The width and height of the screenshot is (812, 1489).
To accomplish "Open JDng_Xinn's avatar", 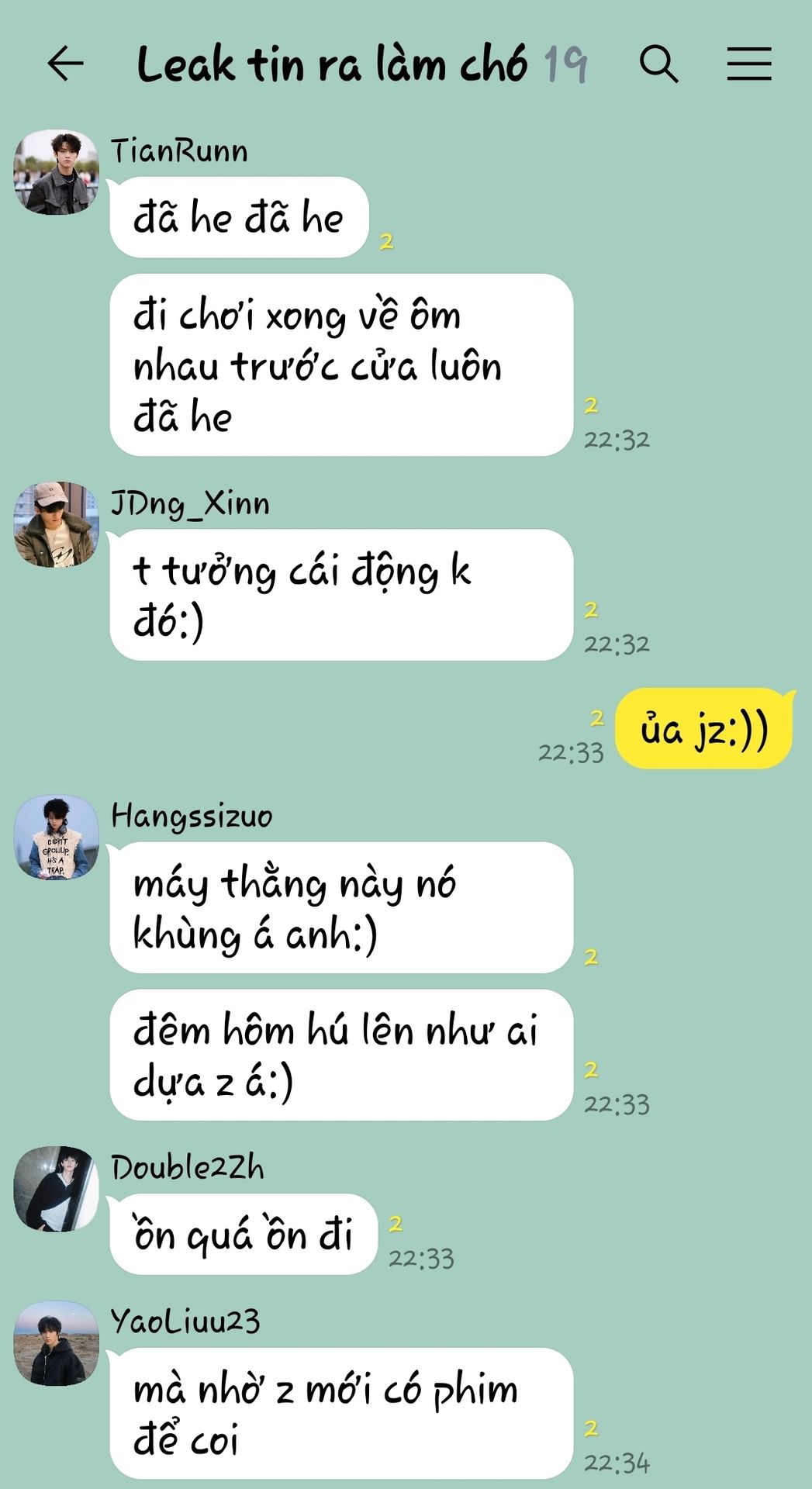I will pyautogui.click(x=57, y=524).
